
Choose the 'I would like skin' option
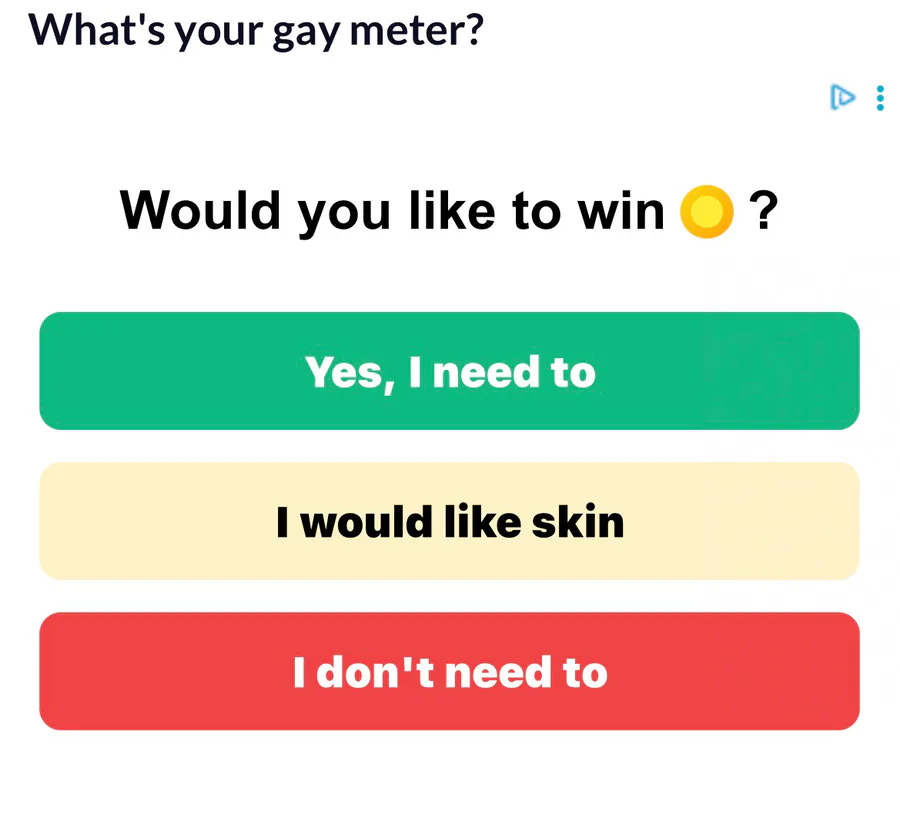click(449, 521)
